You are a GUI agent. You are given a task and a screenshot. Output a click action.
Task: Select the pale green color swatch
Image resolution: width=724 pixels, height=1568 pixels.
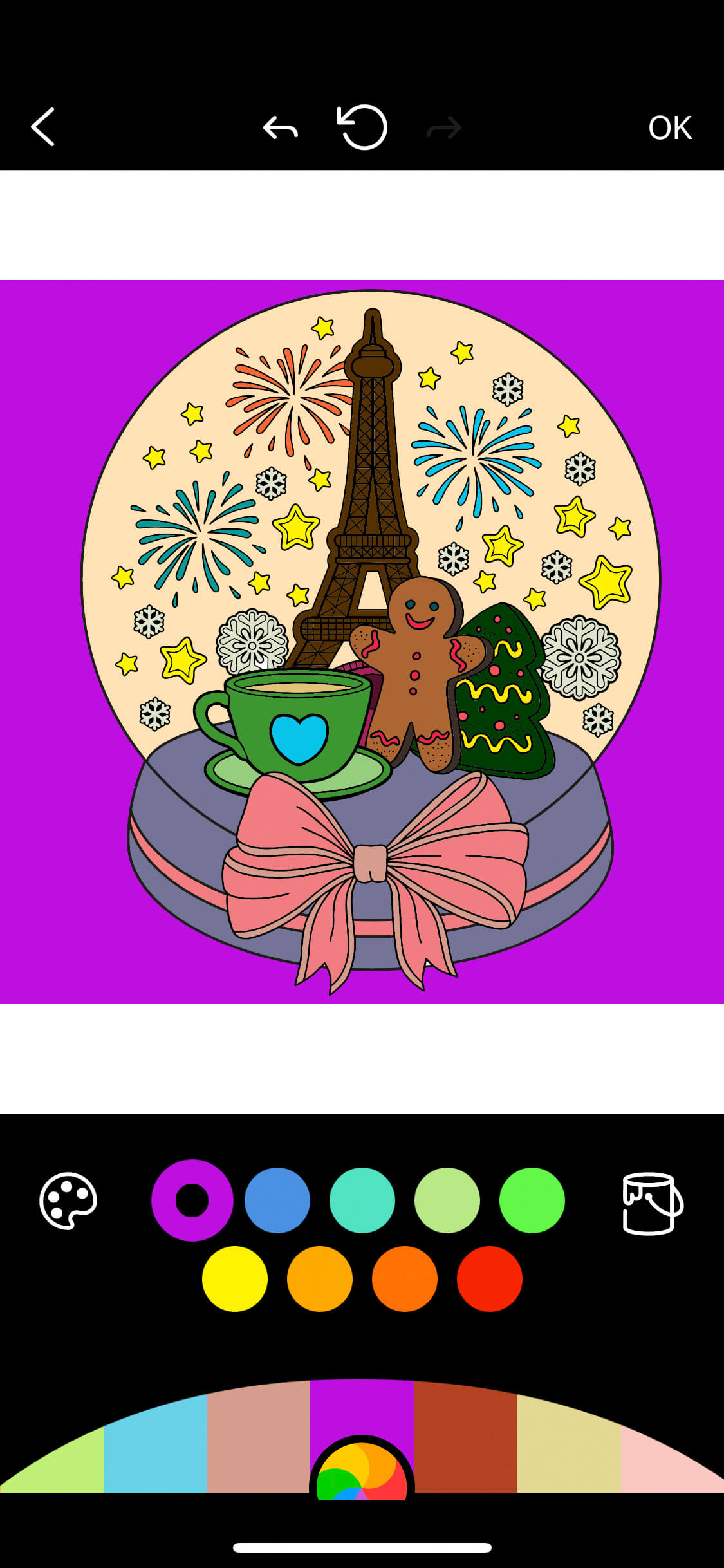[x=447, y=1200]
